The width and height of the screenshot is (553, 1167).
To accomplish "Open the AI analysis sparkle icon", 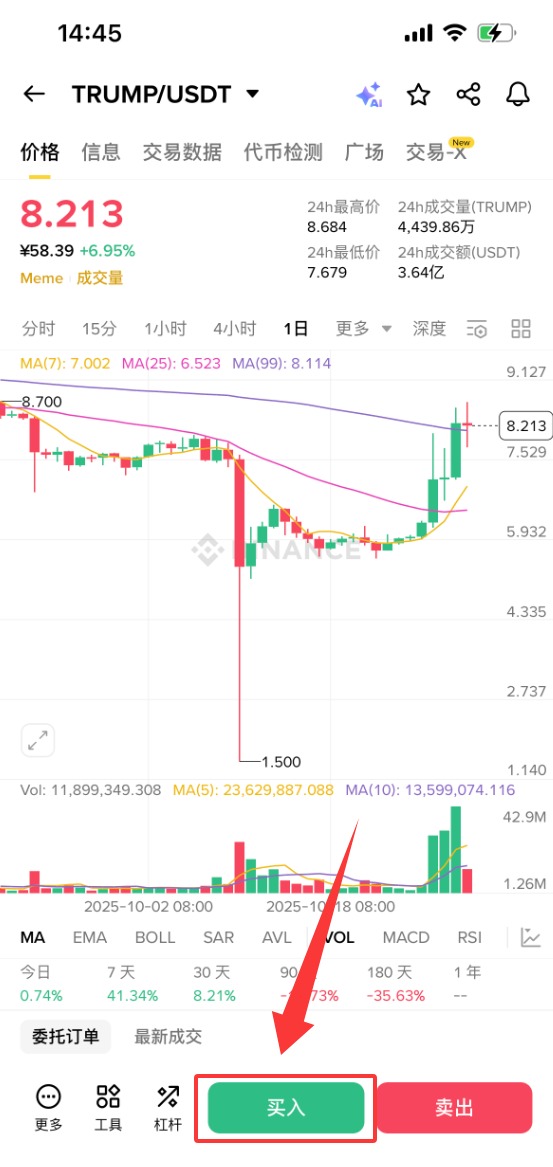I will [368, 95].
